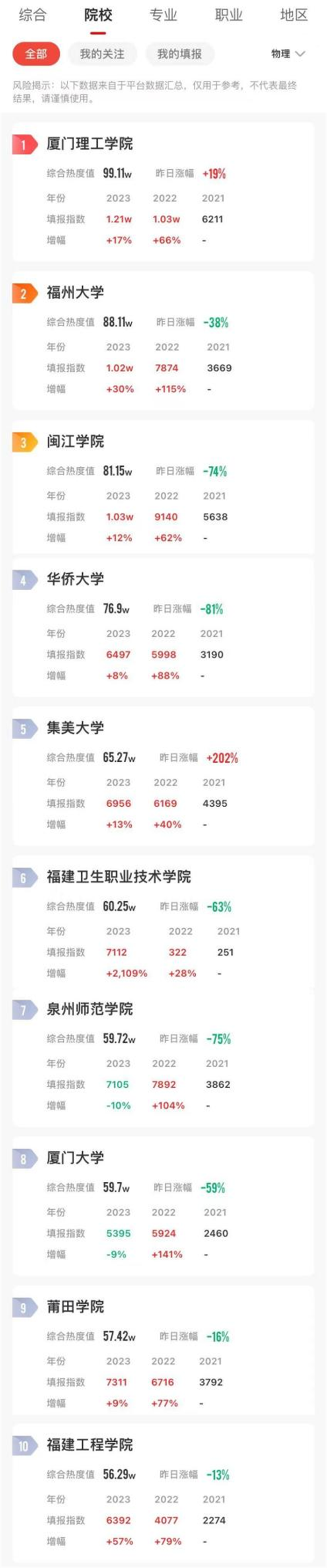Select the 院校 tab

pyautogui.click(x=98, y=15)
